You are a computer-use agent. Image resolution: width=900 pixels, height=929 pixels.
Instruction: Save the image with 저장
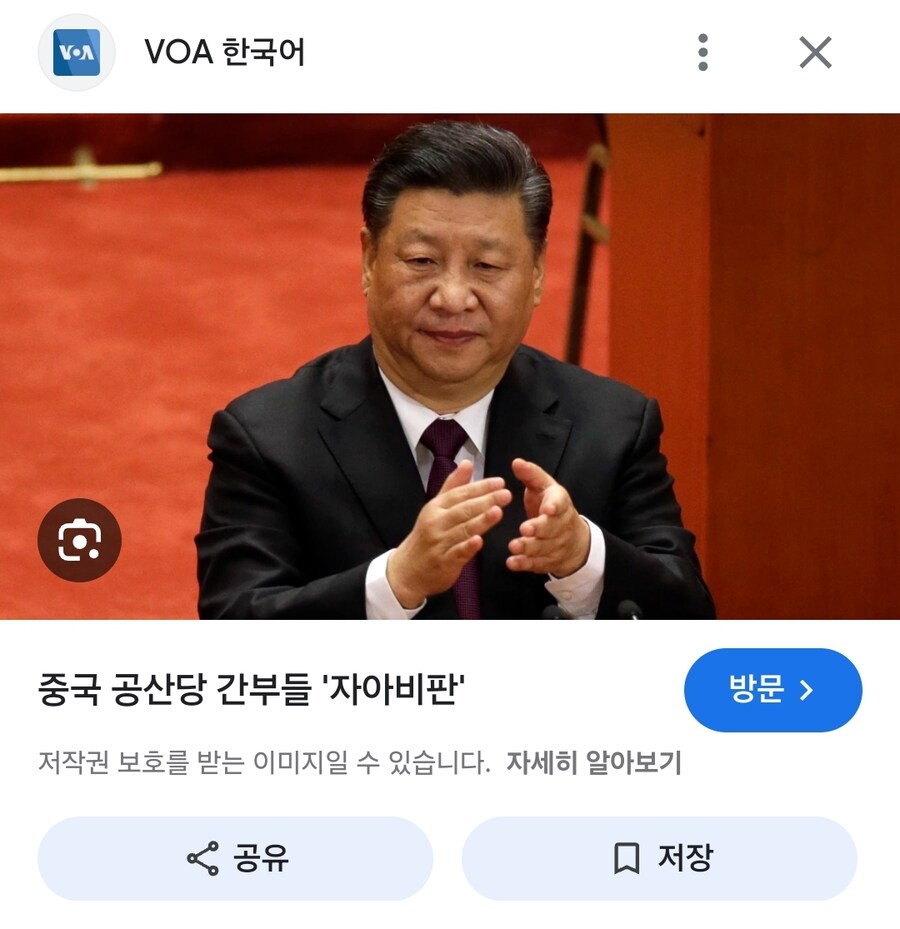(x=659, y=858)
